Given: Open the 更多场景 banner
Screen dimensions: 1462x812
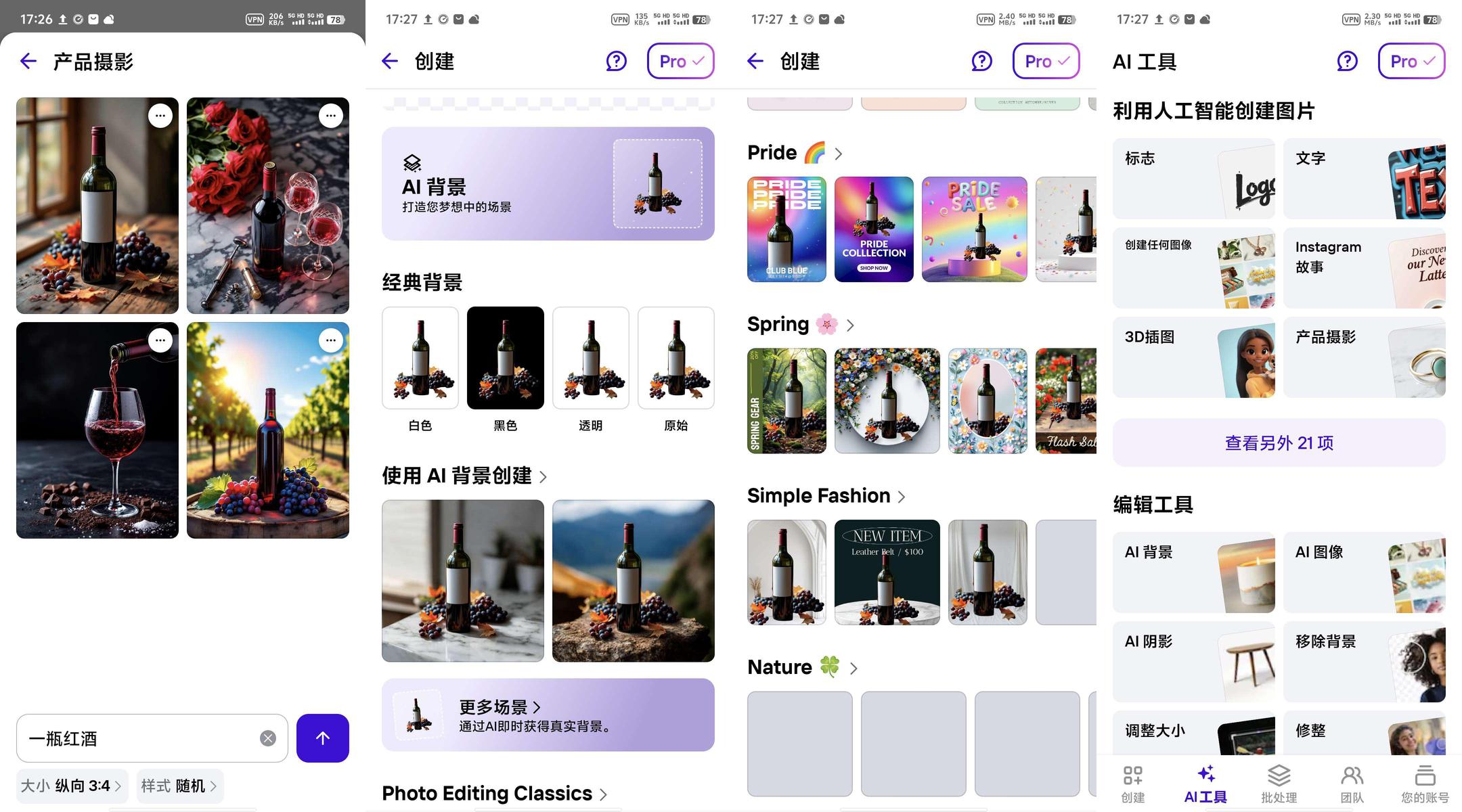Looking at the screenshot, I should pos(548,715).
